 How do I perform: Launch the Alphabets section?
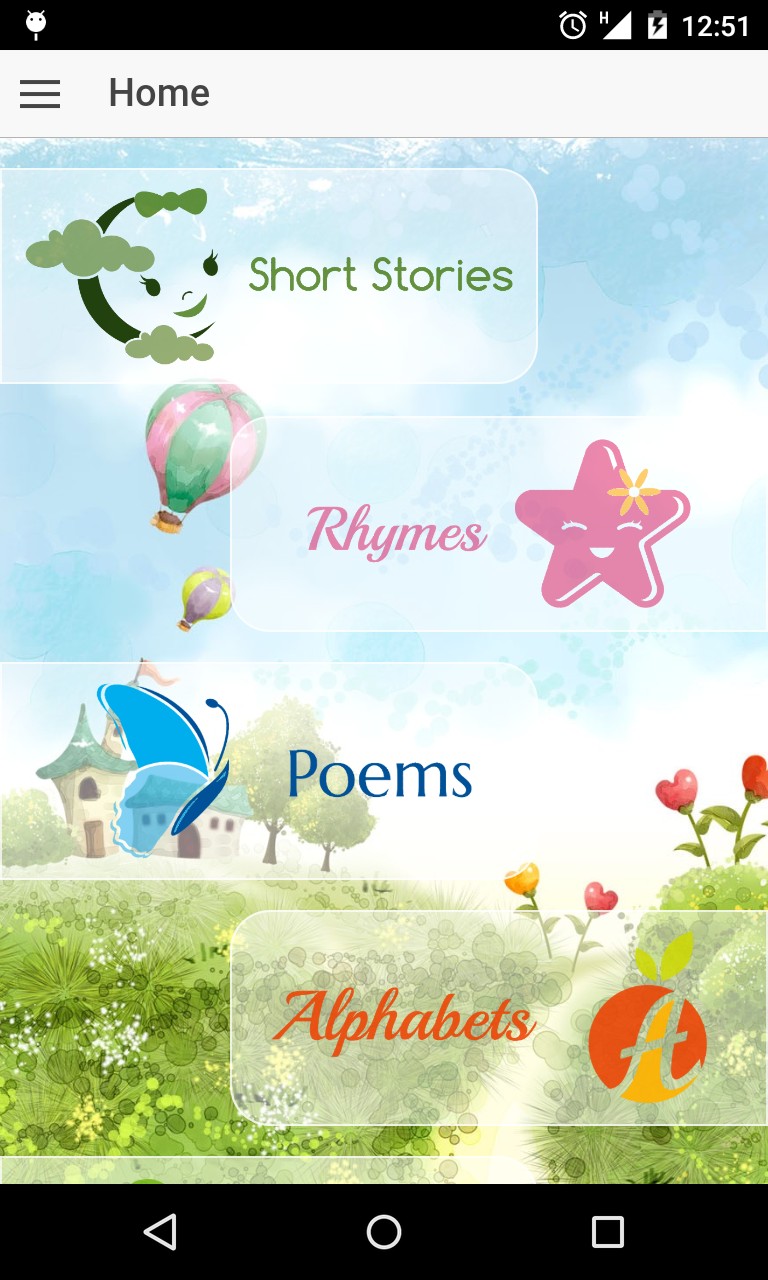(500, 1018)
